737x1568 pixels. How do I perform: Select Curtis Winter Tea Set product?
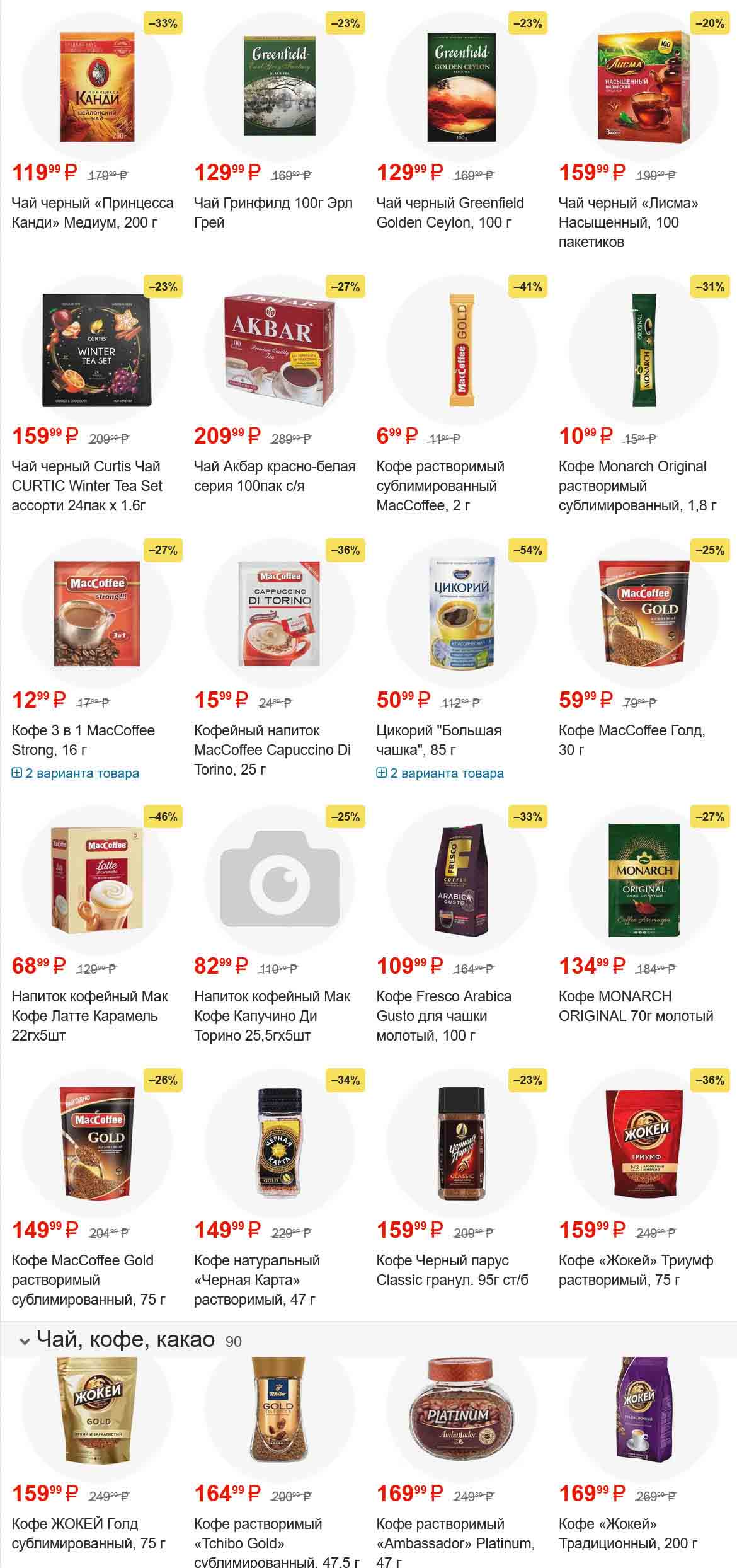(x=87, y=485)
